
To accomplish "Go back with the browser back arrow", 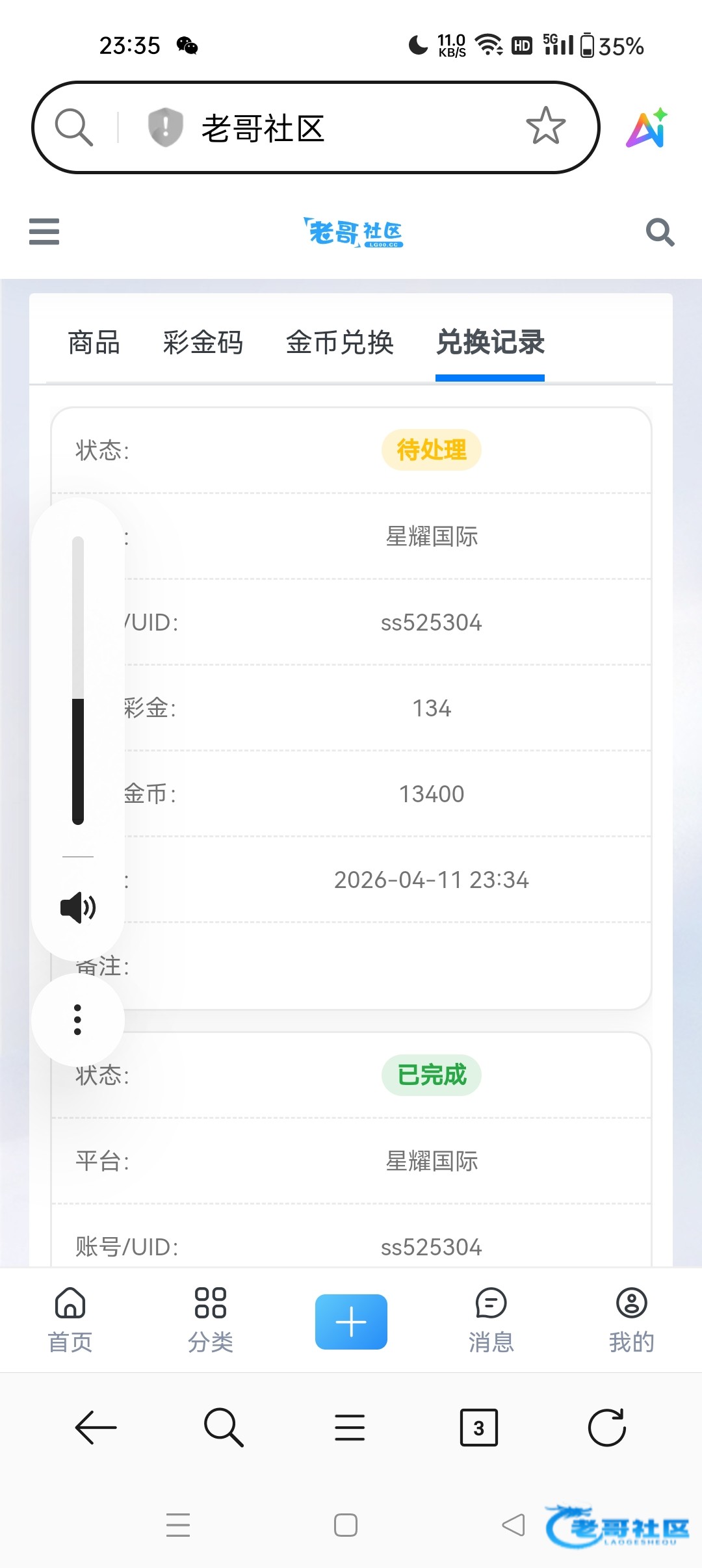I will [x=96, y=1428].
